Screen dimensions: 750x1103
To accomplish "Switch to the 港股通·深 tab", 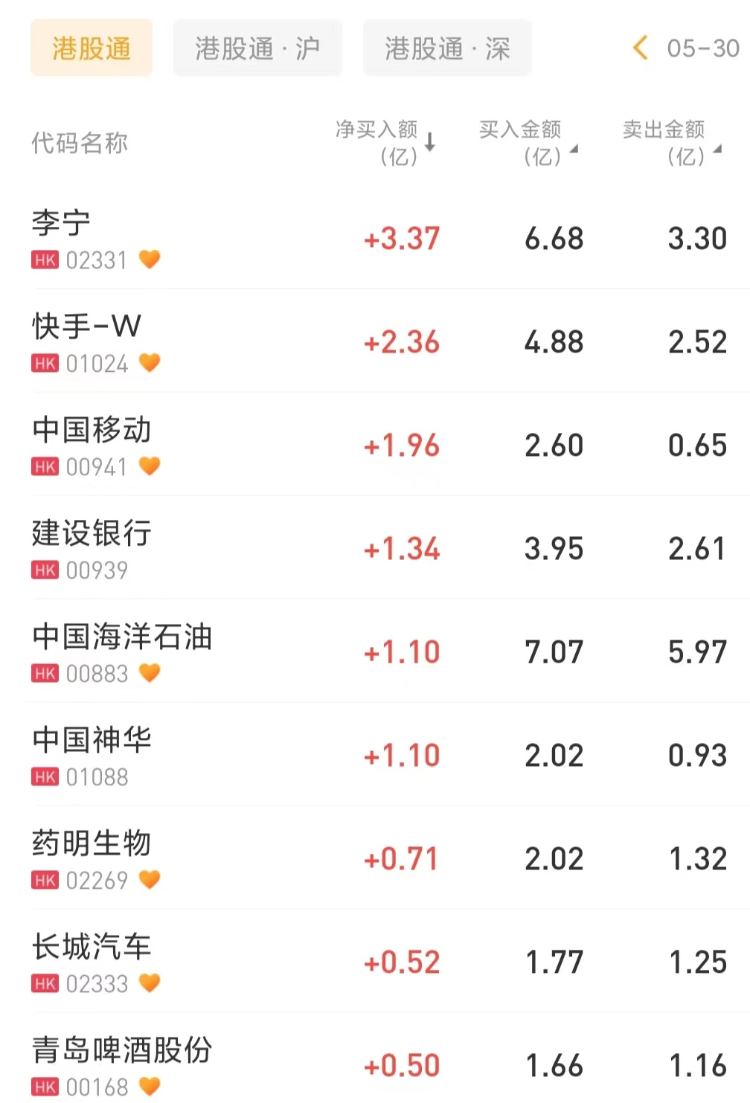I will [447, 48].
